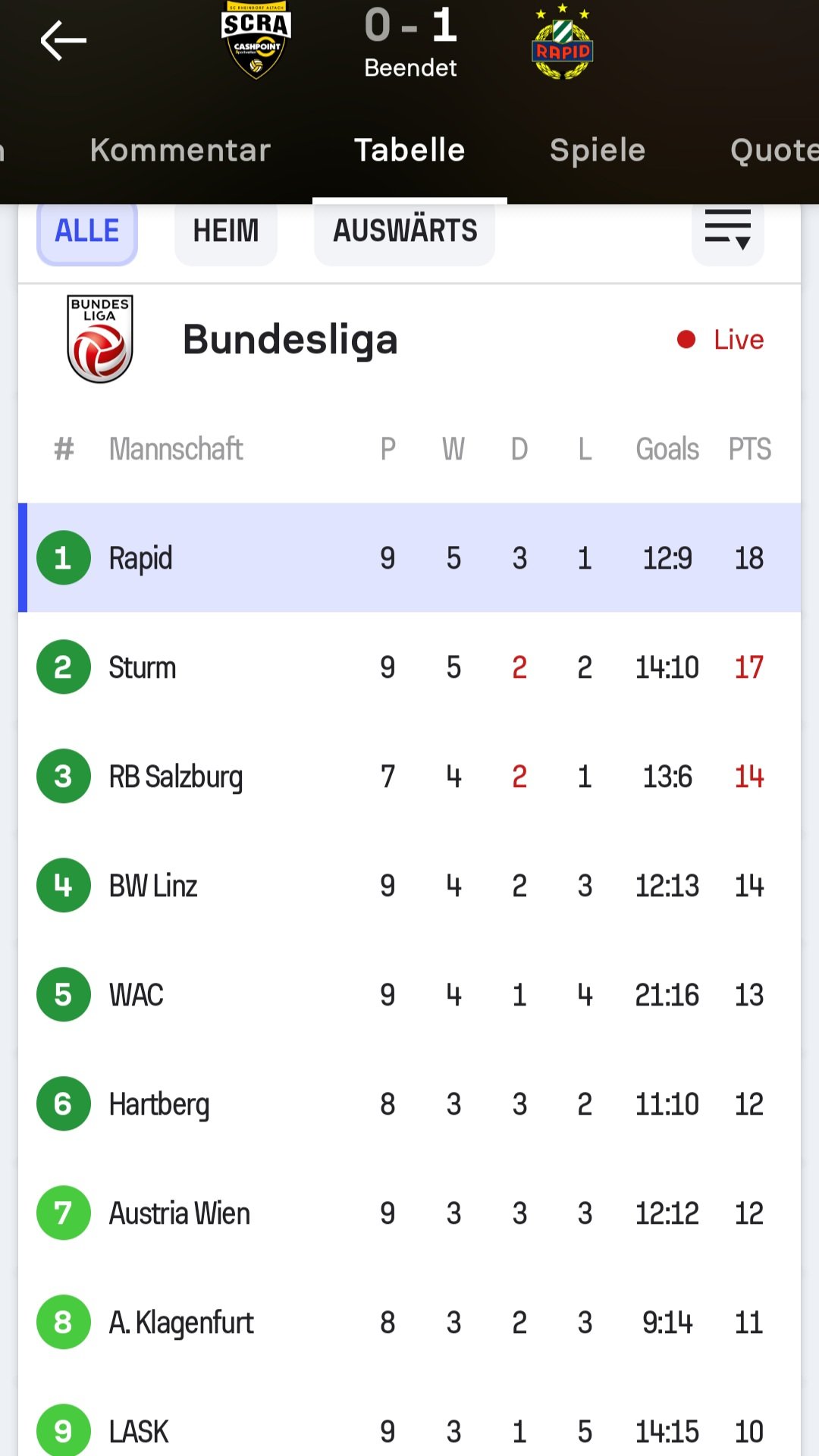Open the Bundesliga league header
Image resolution: width=819 pixels, height=1456 pixels.
click(x=409, y=339)
